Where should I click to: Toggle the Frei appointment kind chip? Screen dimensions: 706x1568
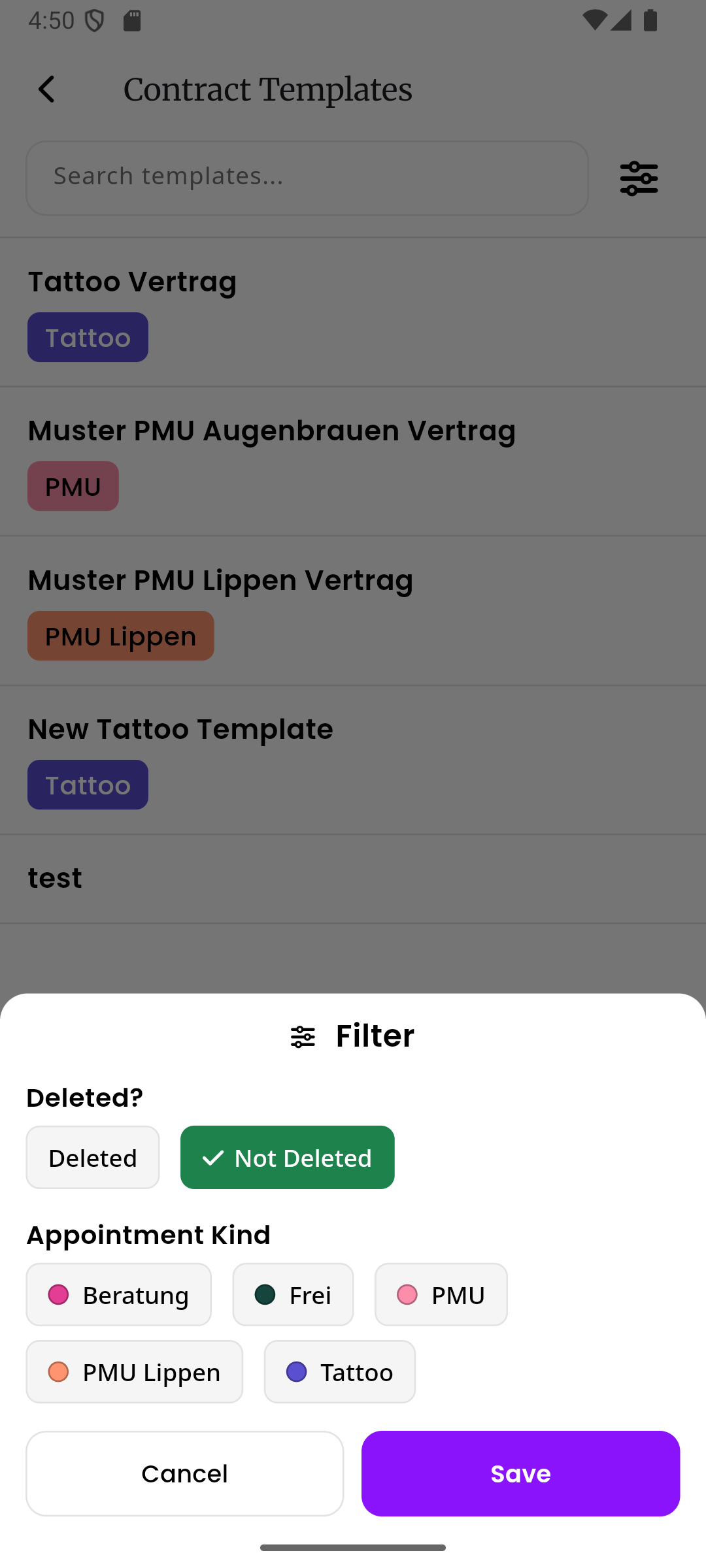(292, 1294)
